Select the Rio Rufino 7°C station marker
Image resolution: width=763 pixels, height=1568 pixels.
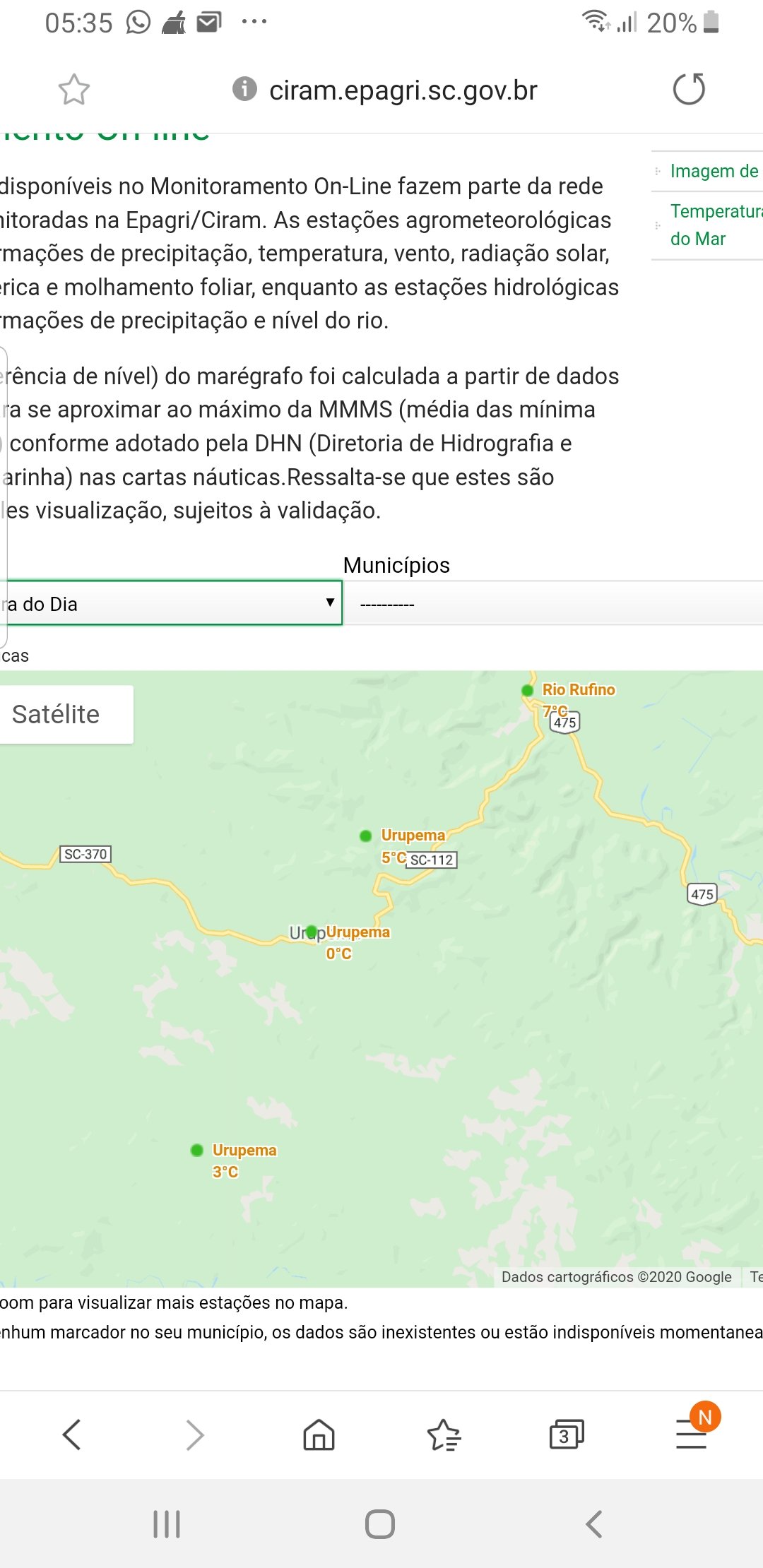pyautogui.click(x=527, y=690)
